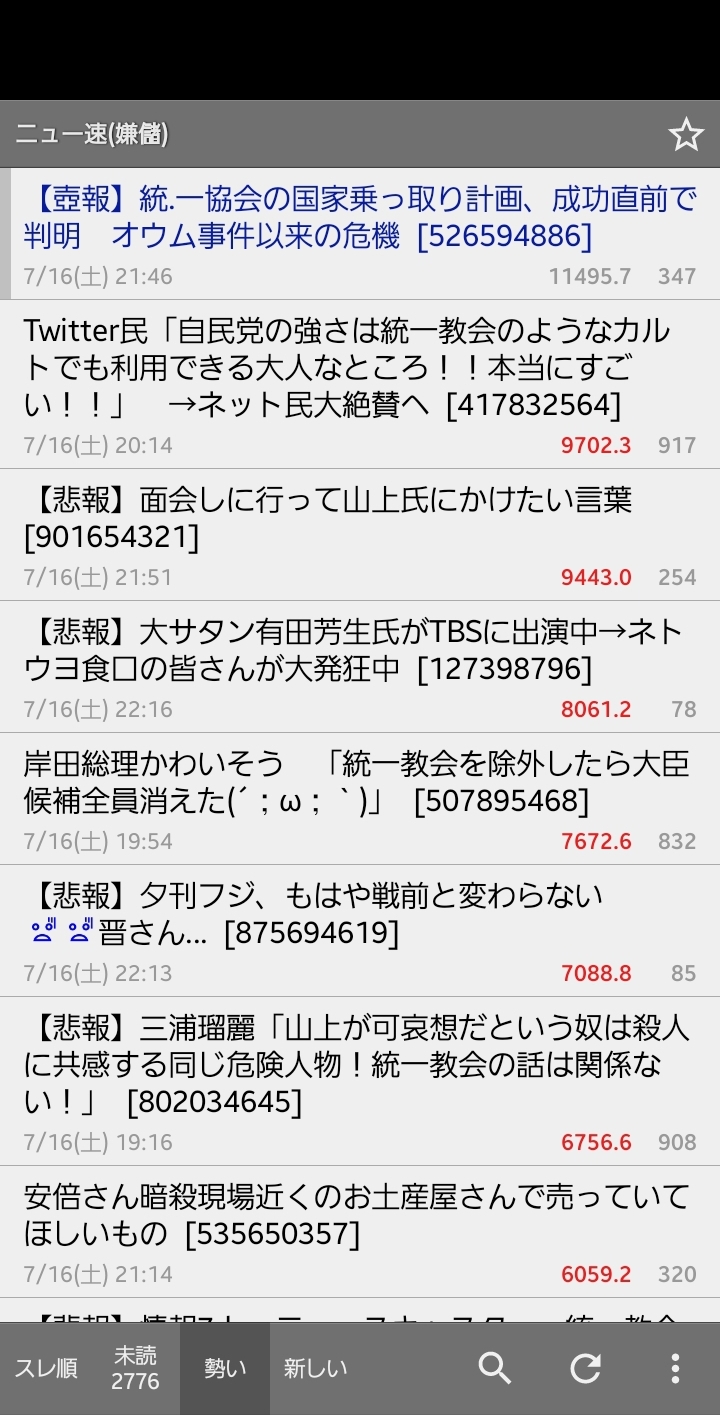Show 未読 2776 unread threads
The width and height of the screenshot is (720, 1415).
click(135, 1368)
